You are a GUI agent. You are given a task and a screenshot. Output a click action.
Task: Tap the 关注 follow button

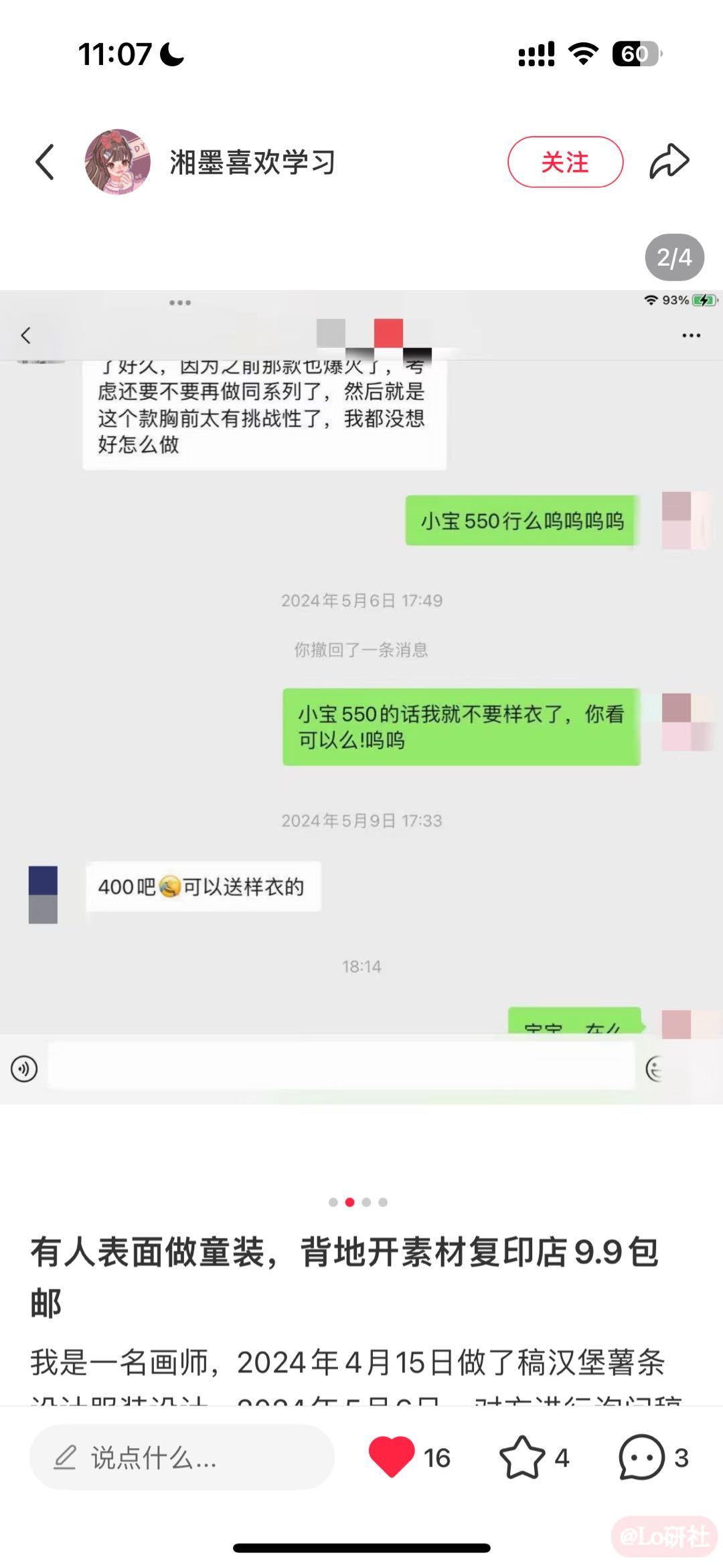564,161
